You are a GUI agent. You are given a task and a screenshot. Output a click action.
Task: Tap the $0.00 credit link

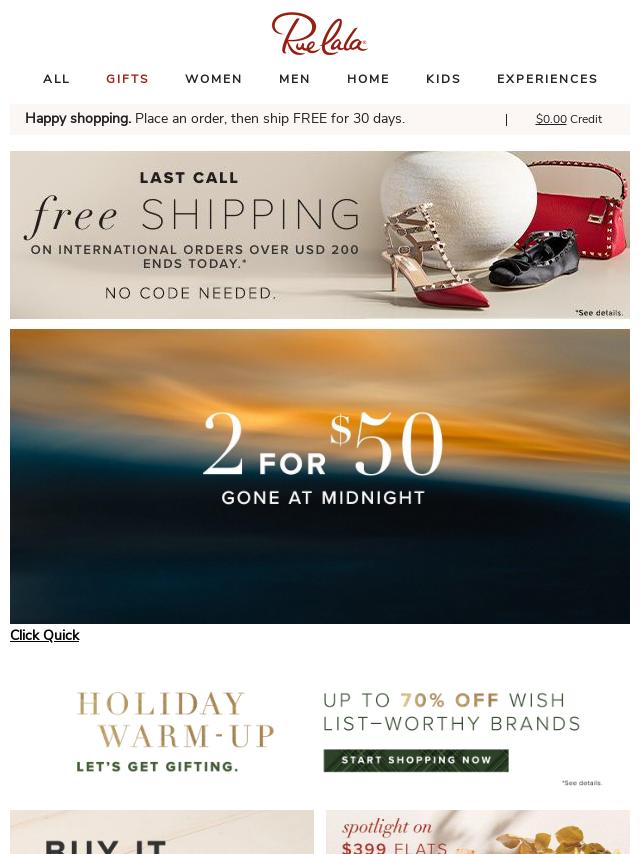[x=551, y=119]
